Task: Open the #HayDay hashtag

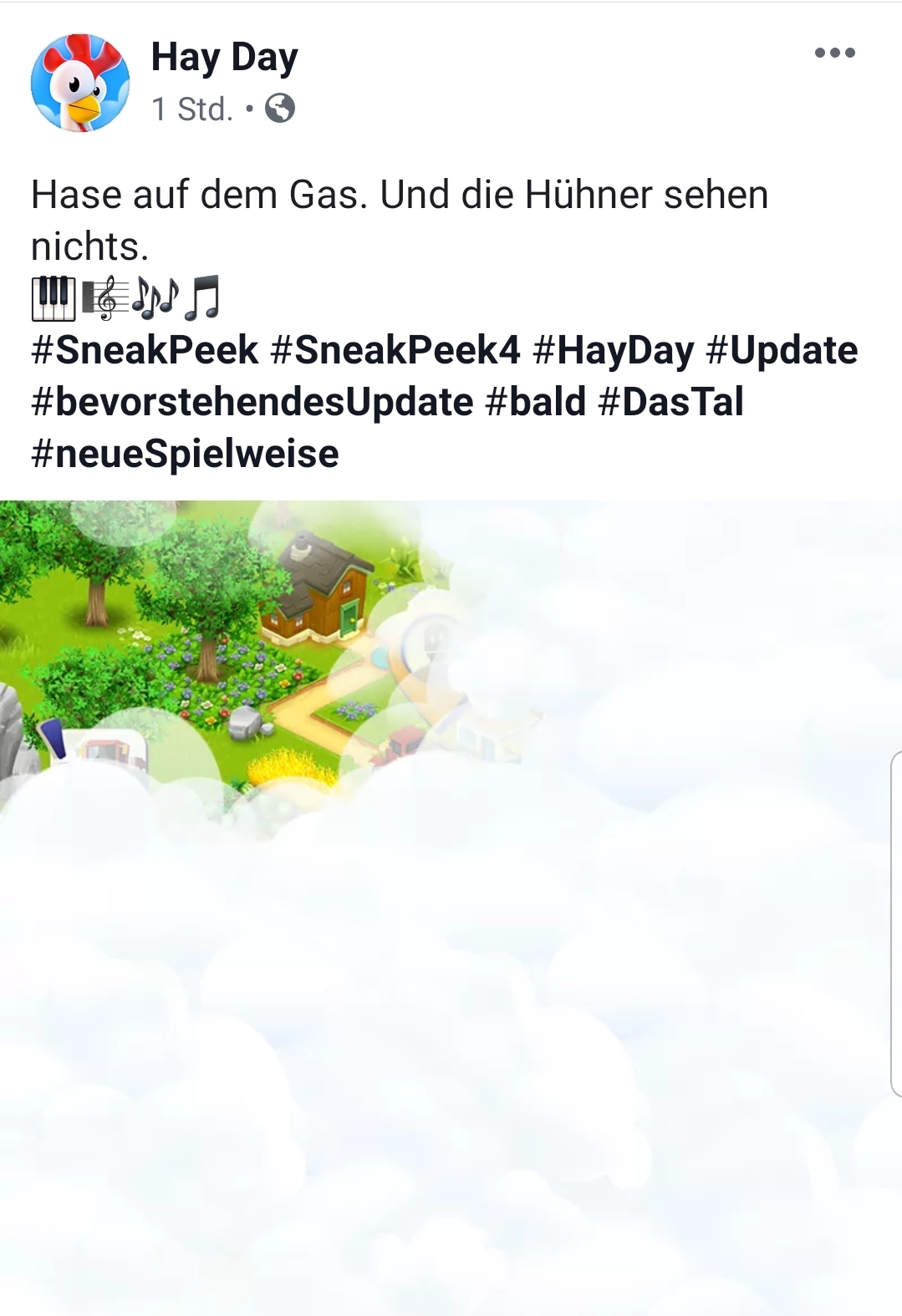Action: (613, 350)
